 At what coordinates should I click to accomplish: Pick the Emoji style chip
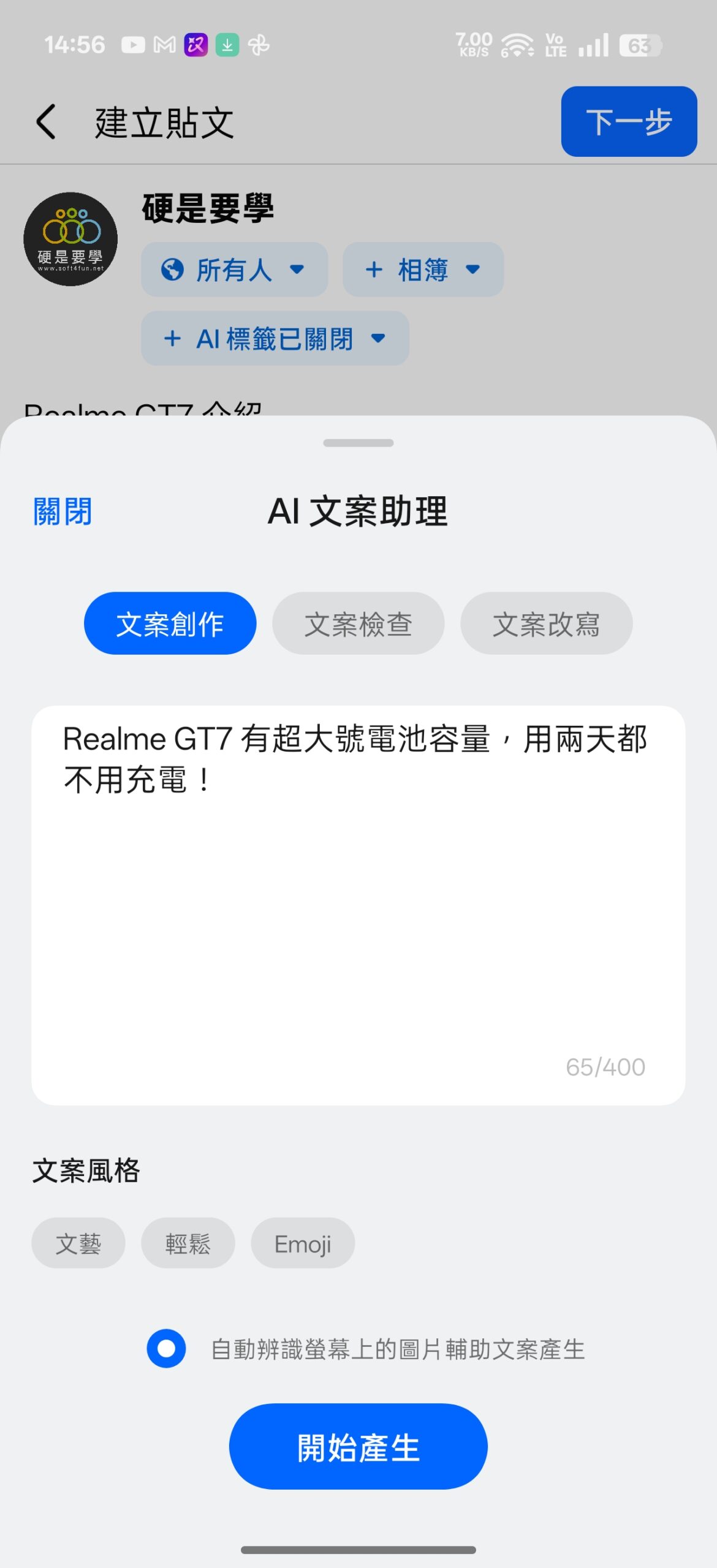[303, 1243]
